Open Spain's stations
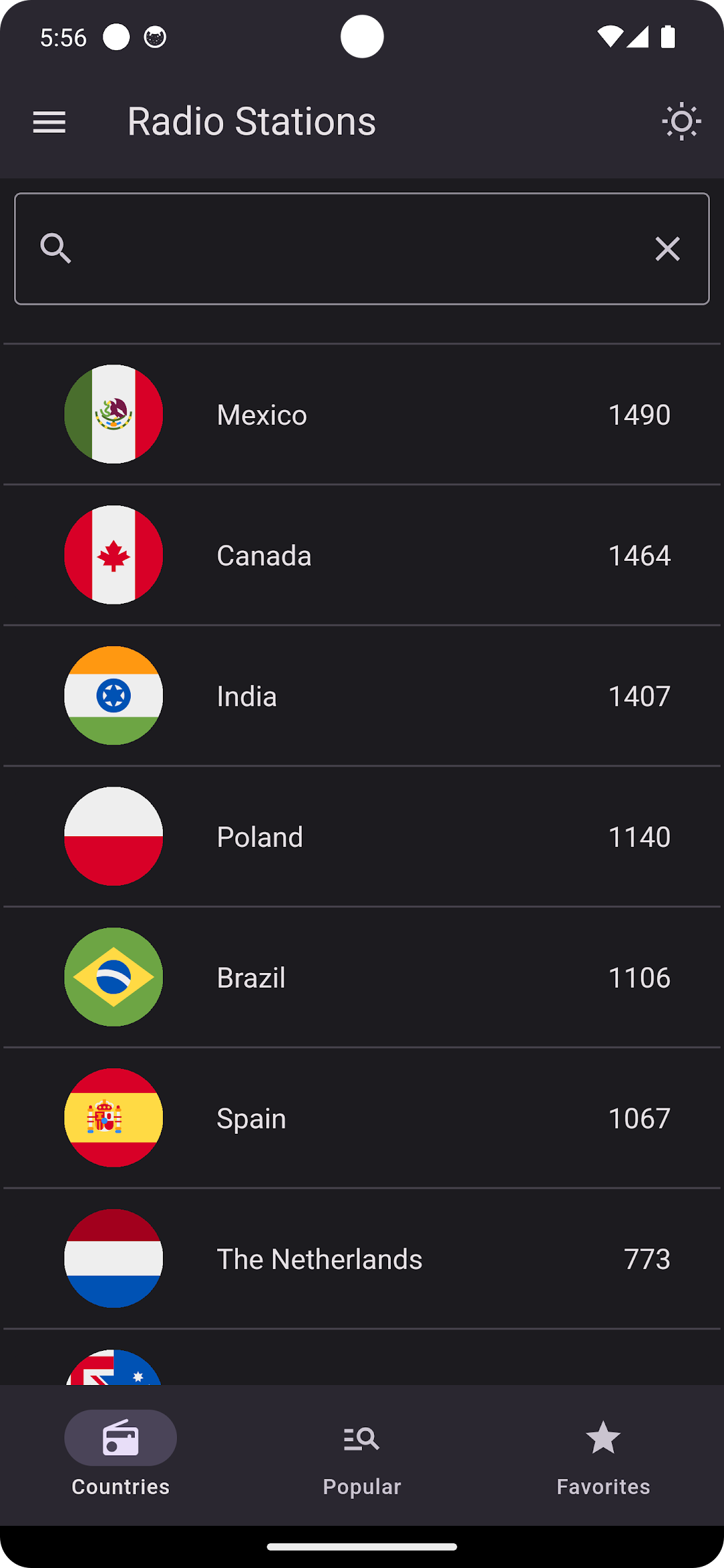The width and height of the screenshot is (724, 1568). point(362,1118)
